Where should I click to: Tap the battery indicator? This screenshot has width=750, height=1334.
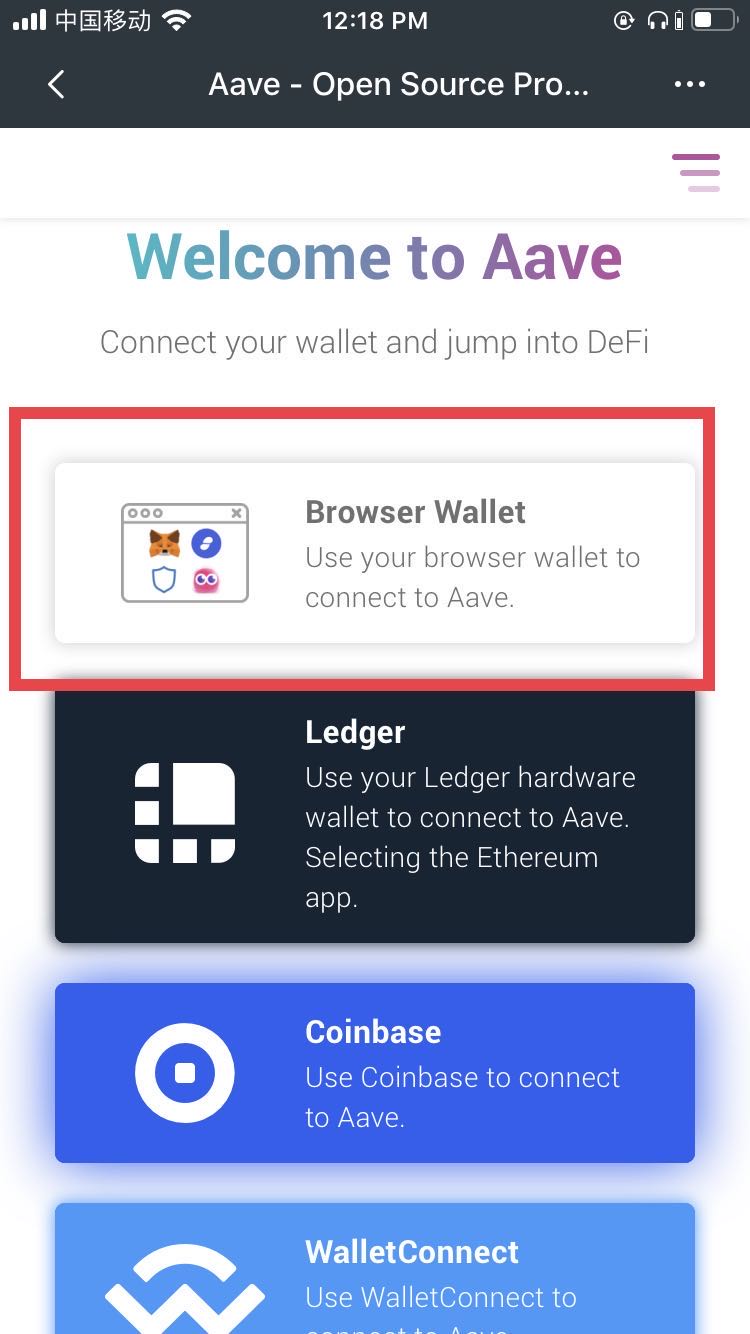pyautogui.click(x=712, y=19)
